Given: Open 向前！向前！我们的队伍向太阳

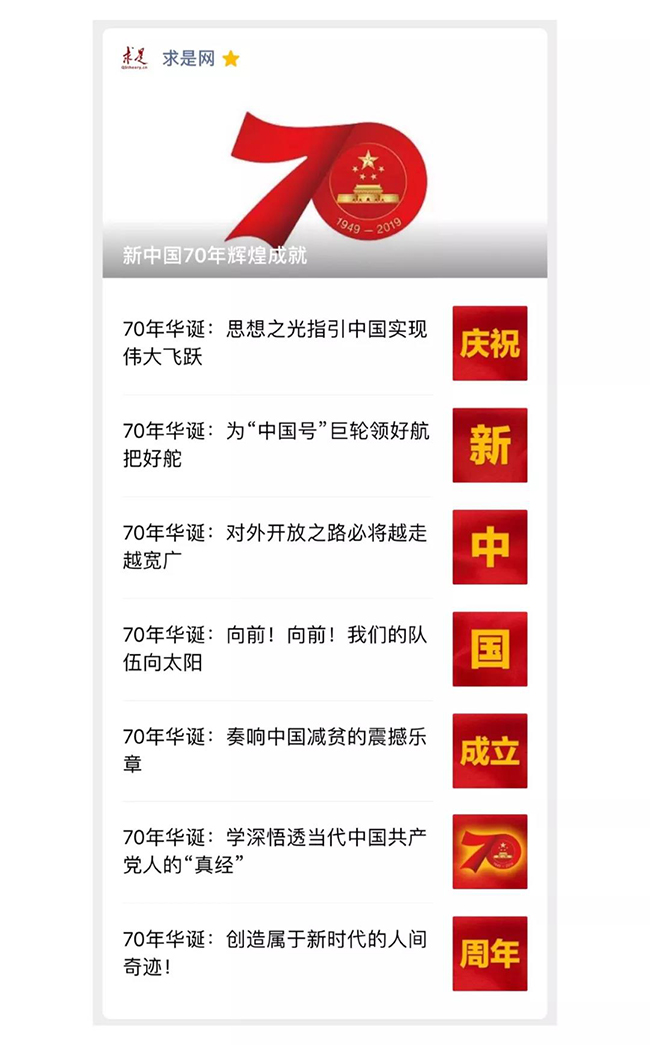Looking at the screenshot, I should click(276, 648).
